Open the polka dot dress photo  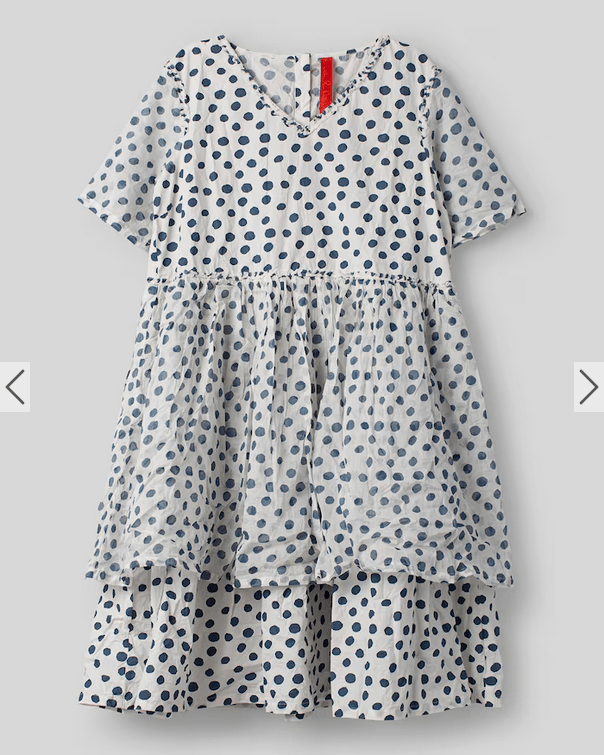point(300,380)
